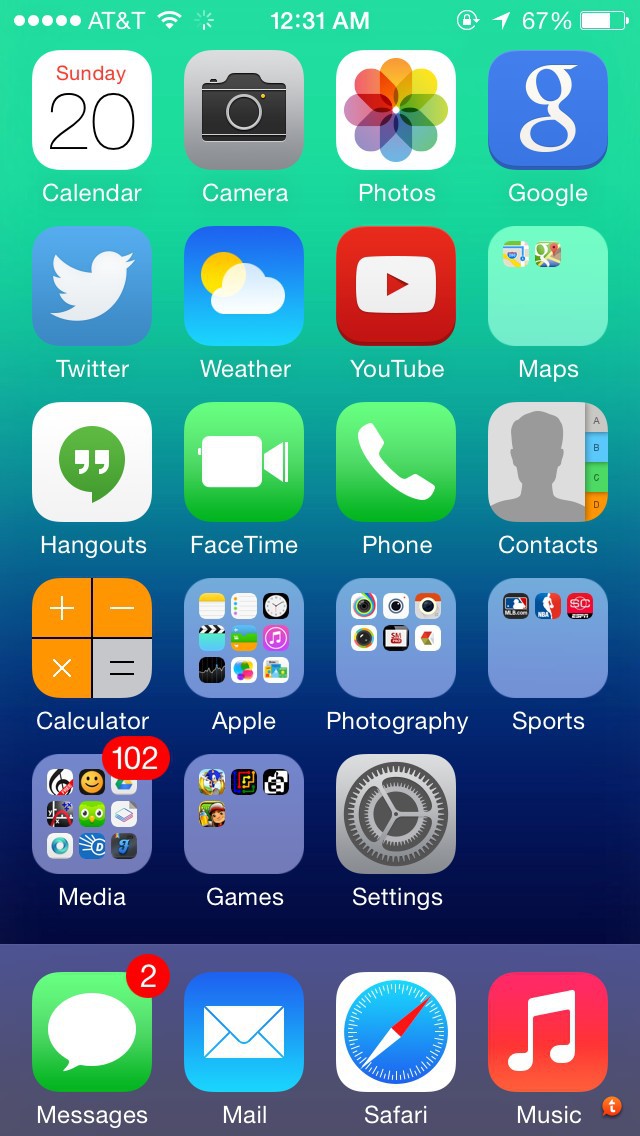Open the Phone app

pyautogui.click(x=396, y=462)
